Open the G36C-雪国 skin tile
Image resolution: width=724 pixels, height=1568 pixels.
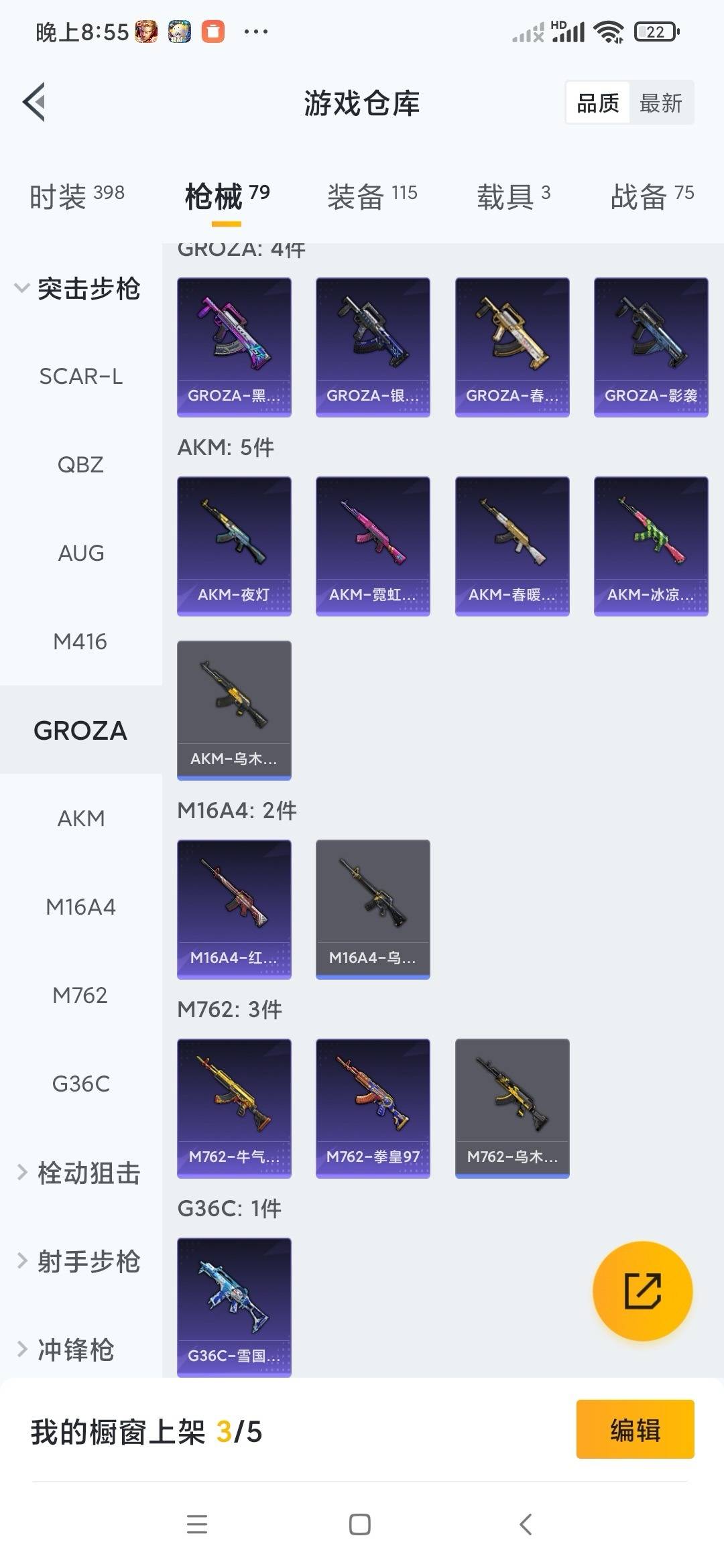click(x=234, y=1307)
